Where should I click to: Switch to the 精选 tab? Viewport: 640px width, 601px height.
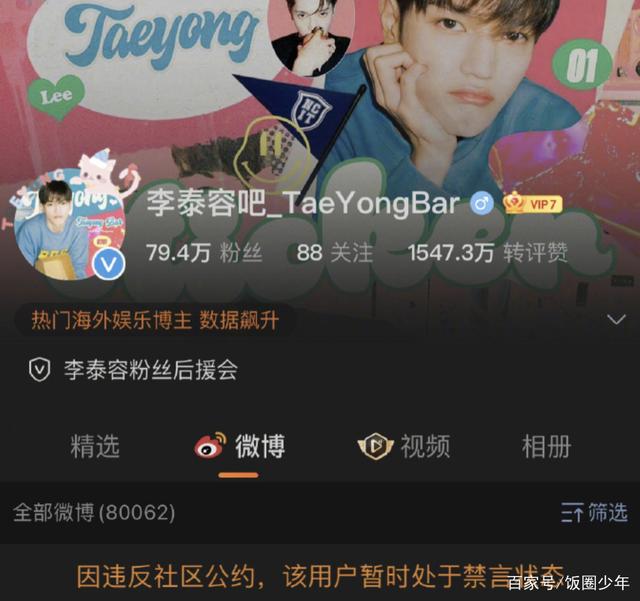[x=95, y=446]
